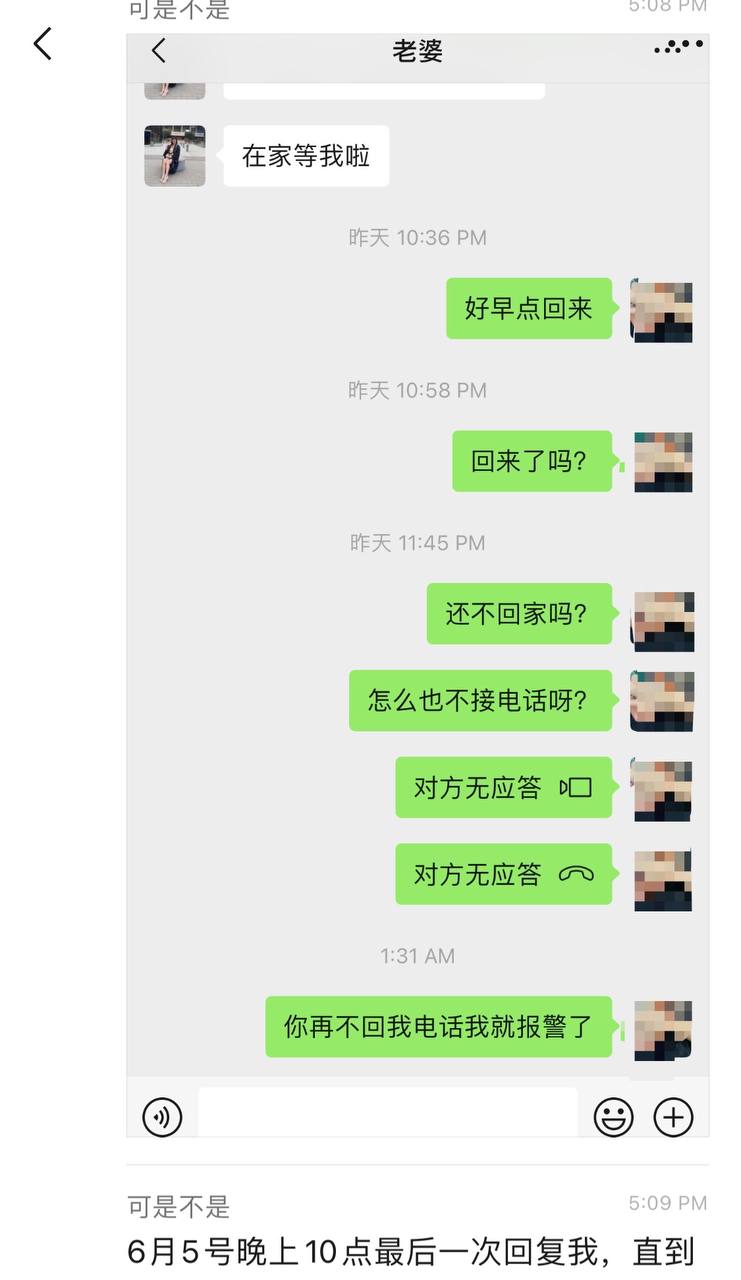This screenshot has width=741, height=1280.
Task: Tap the missed call icon in the last 对方无应答 bubble
Action: click(578, 874)
